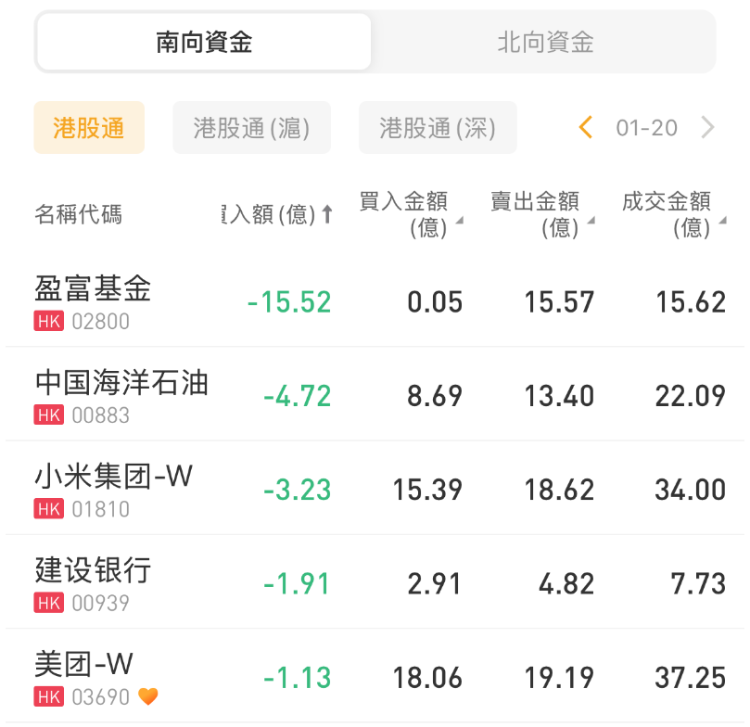Sort by 成交金額 column
This screenshot has width=750, height=727.
pyautogui.click(x=672, y=214)
